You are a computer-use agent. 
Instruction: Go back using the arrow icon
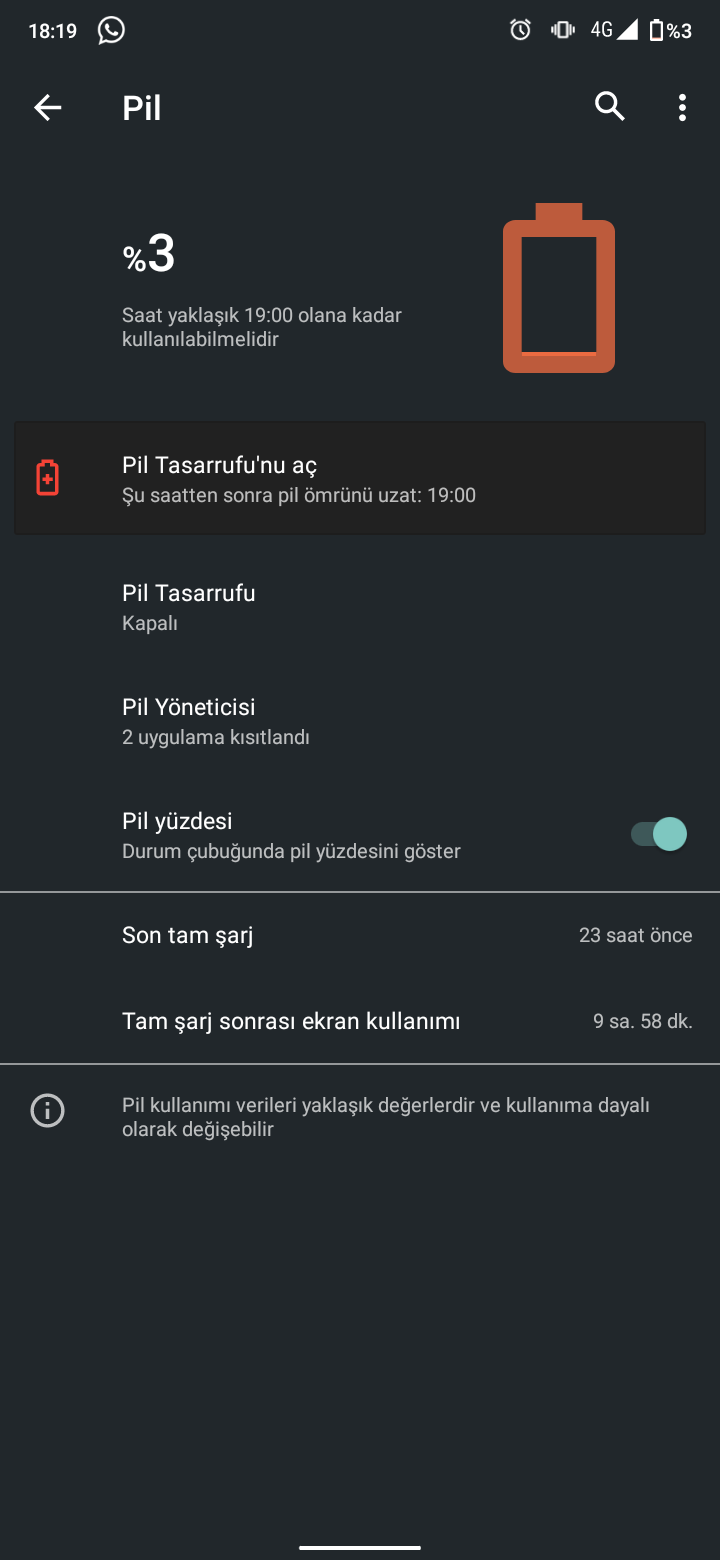click(x=47, y=107)
